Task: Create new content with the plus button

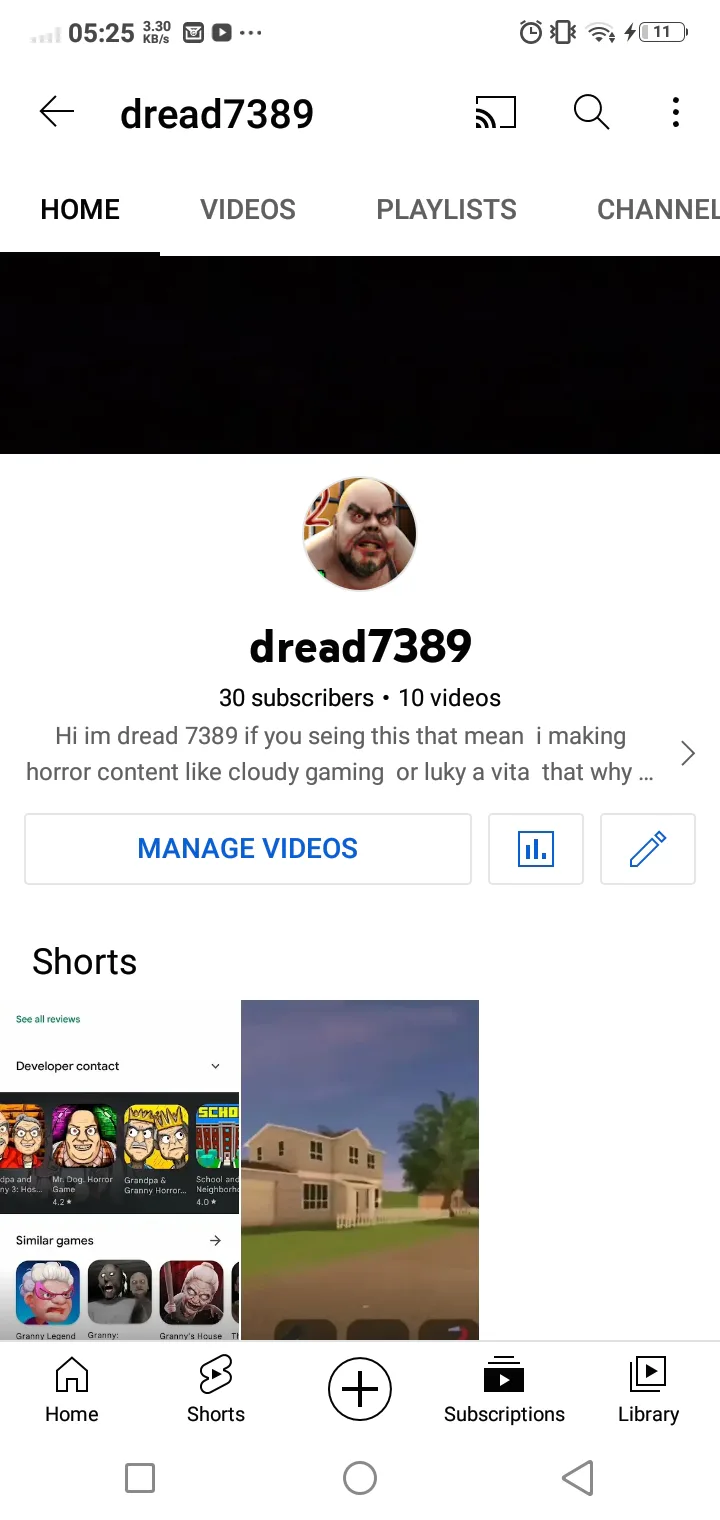Action: pos(360,1389)
